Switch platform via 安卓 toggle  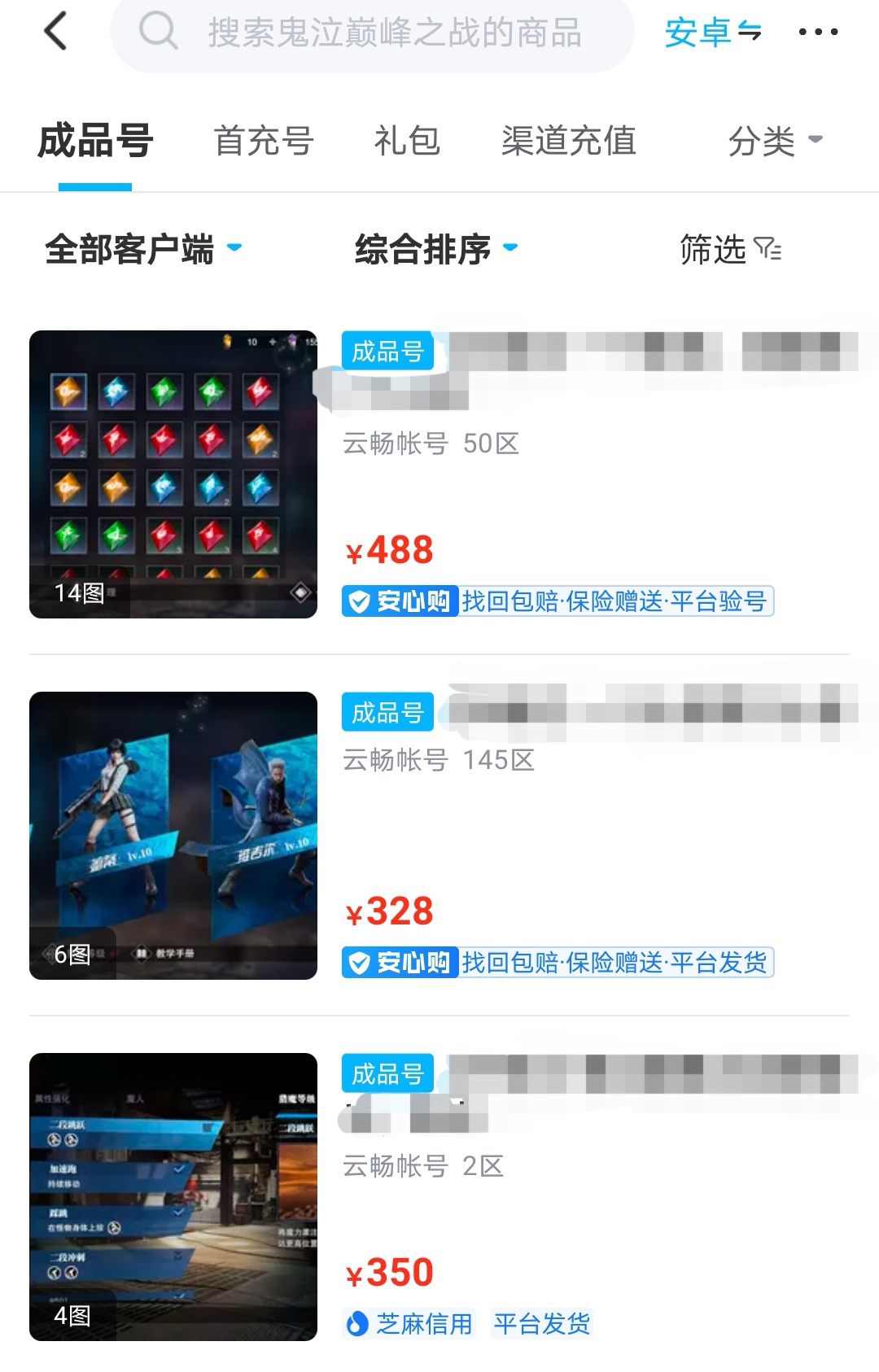713,33
